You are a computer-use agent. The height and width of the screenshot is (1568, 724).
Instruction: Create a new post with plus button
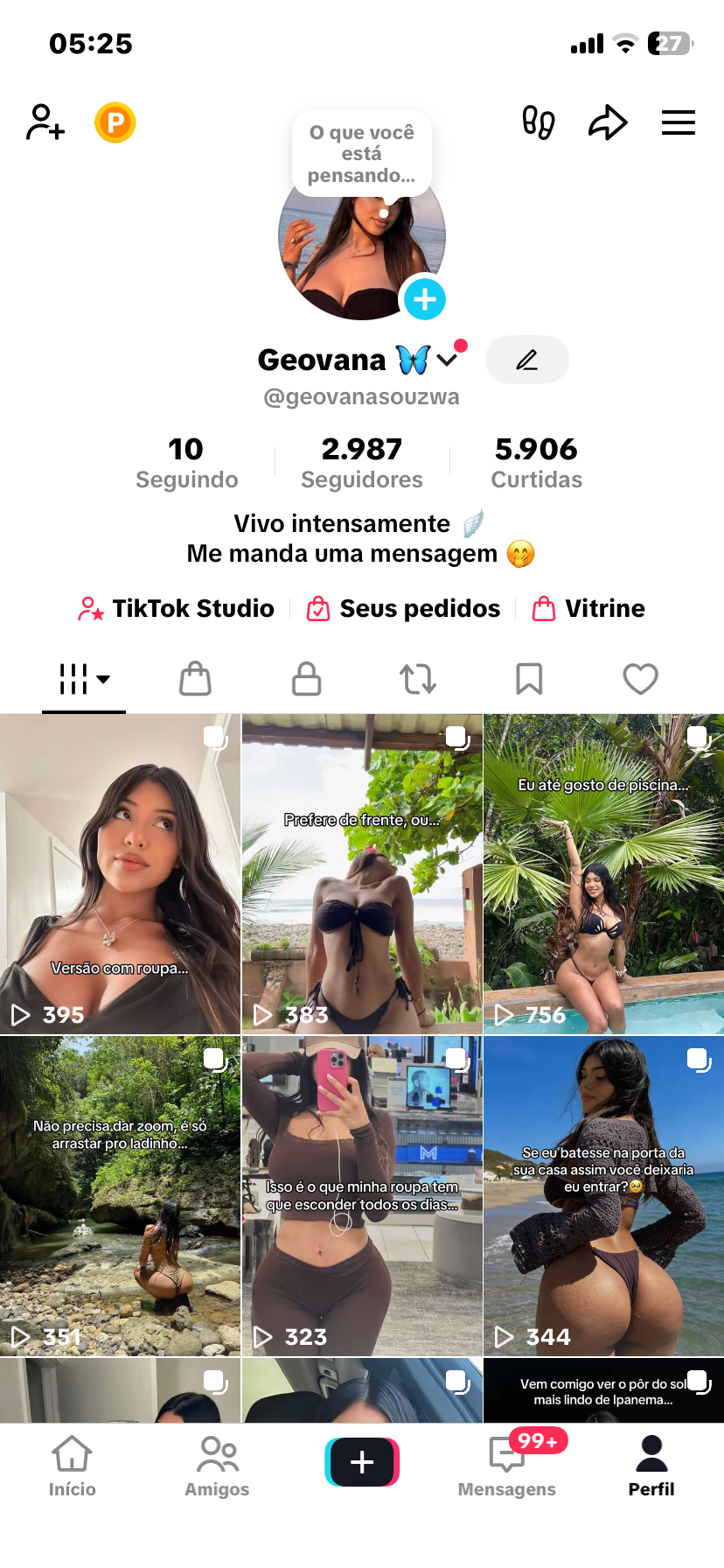(362, 1462)
